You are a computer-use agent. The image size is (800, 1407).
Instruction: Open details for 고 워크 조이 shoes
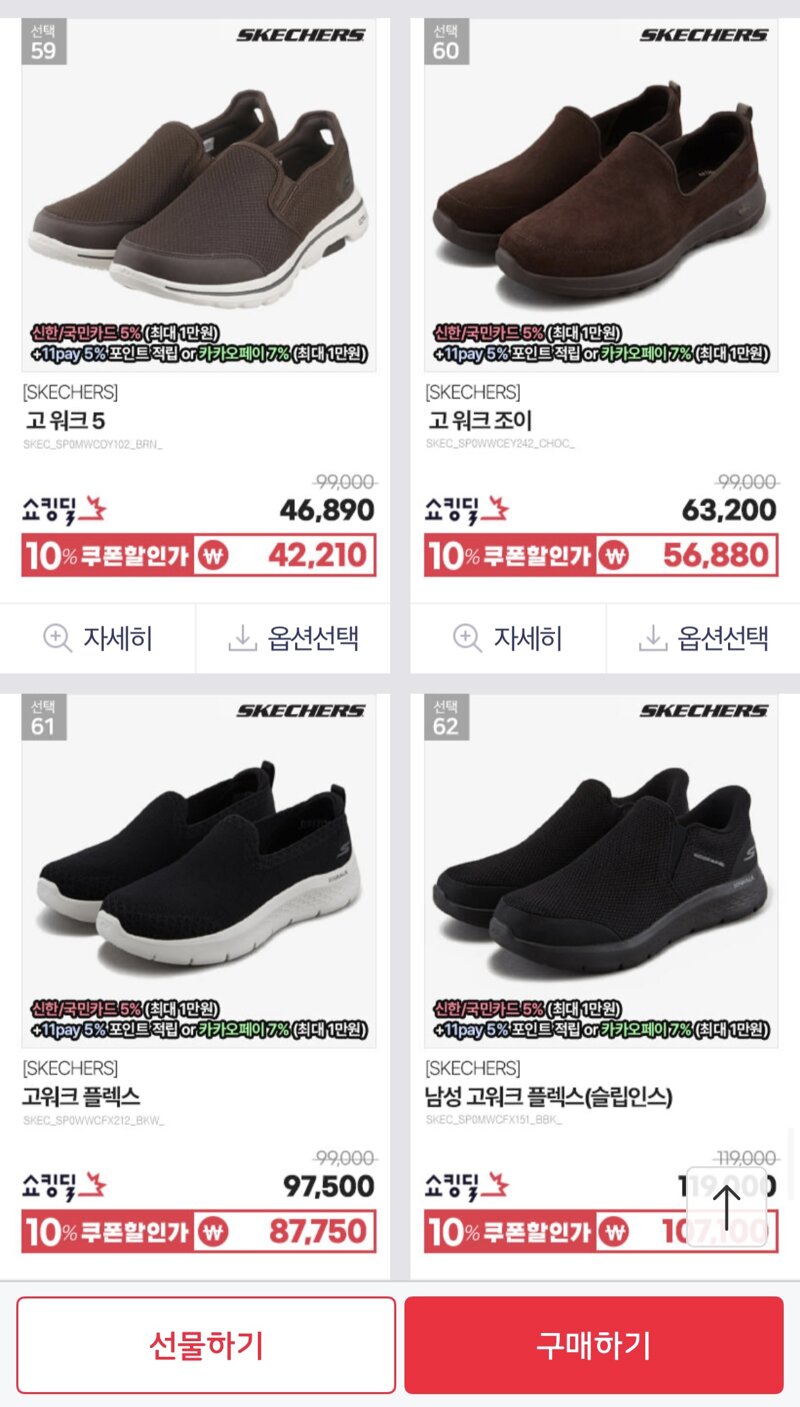click(508, 638)
